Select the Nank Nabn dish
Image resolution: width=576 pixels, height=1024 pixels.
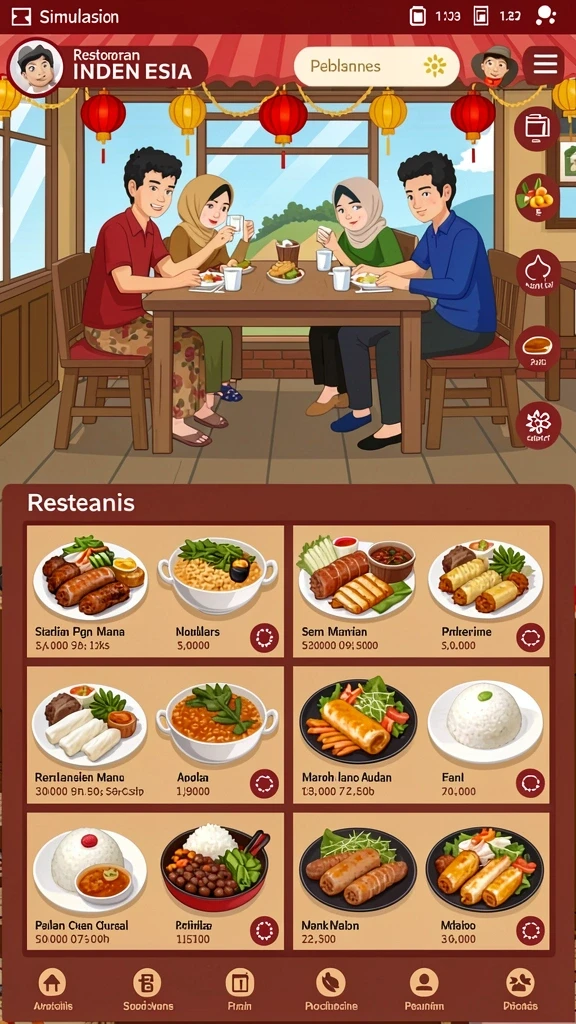tap(357, 882)
